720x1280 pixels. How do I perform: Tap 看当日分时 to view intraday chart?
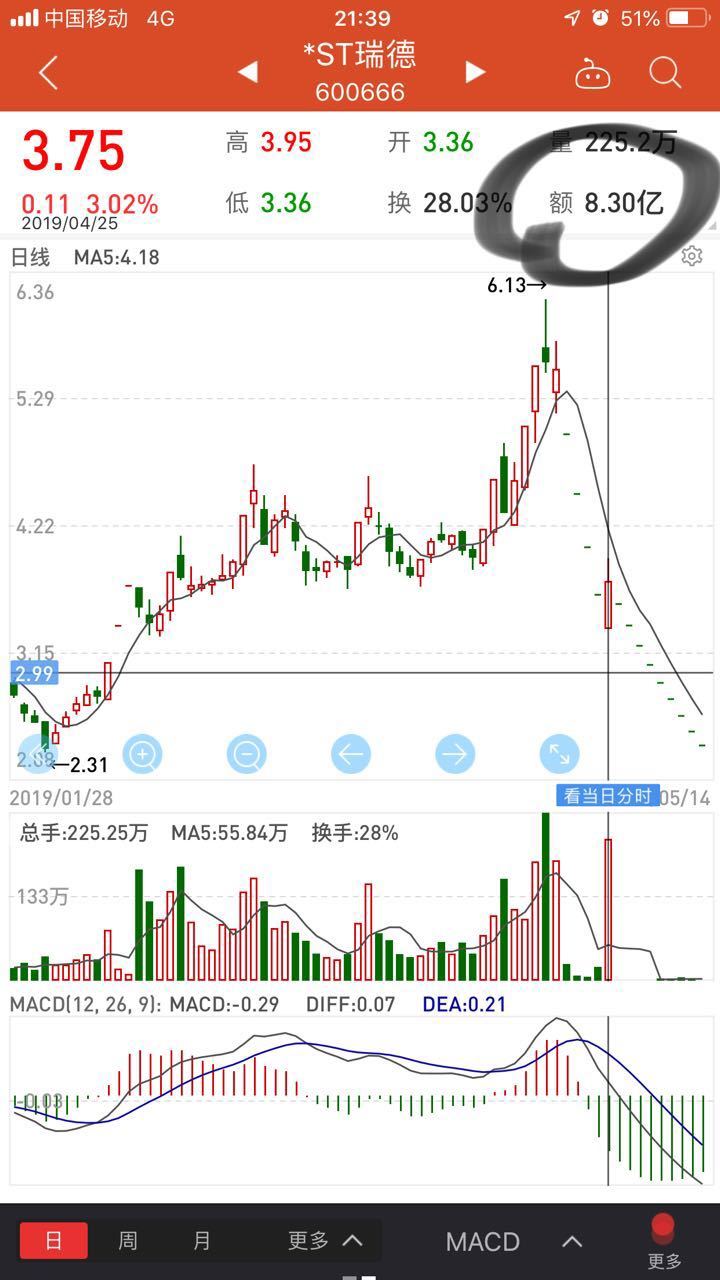tap(607, 796)
